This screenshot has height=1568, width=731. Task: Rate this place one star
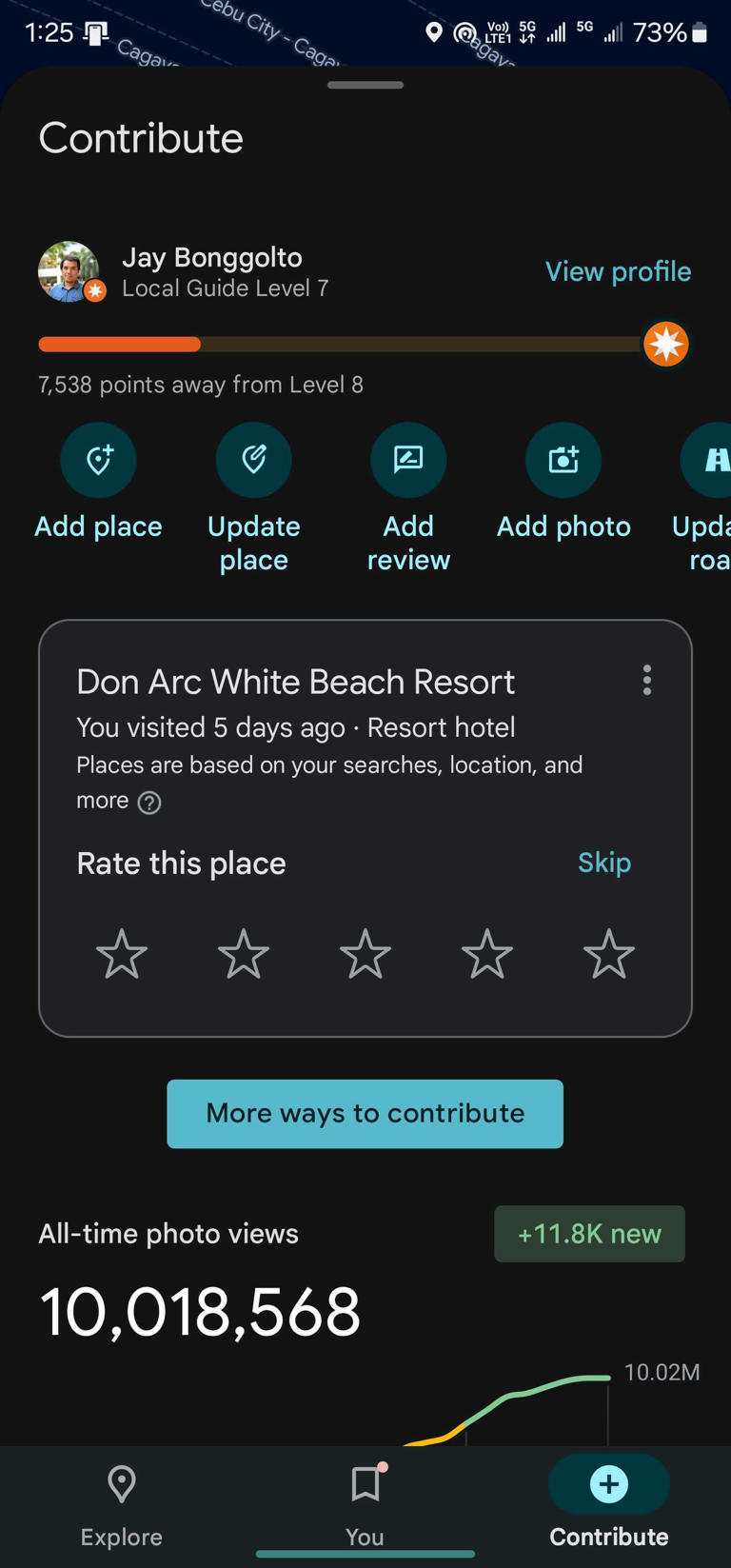(122, 954)
